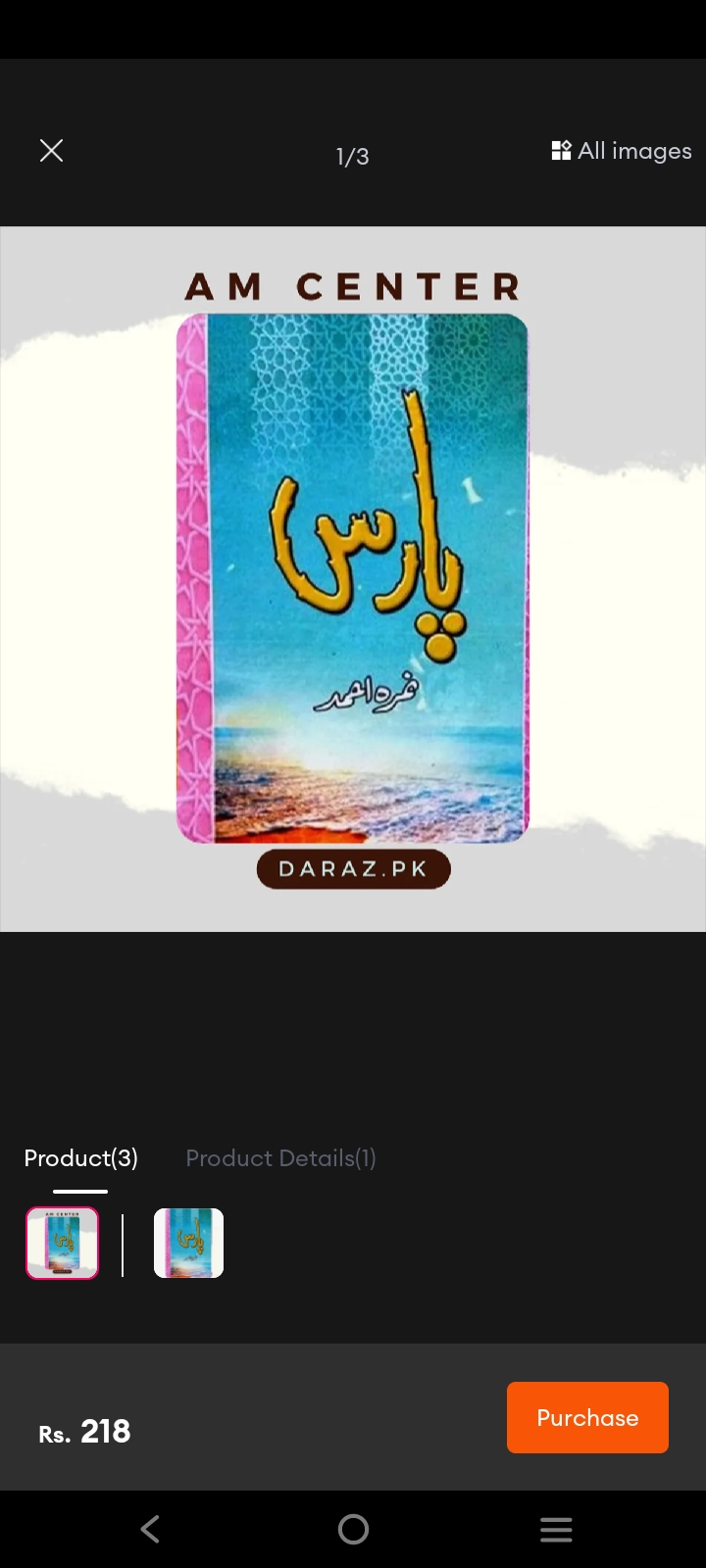Tap the Purchase button
Image resolution: width=706 pixels, height=1568 pixels.
click(x=587, y=1417)
